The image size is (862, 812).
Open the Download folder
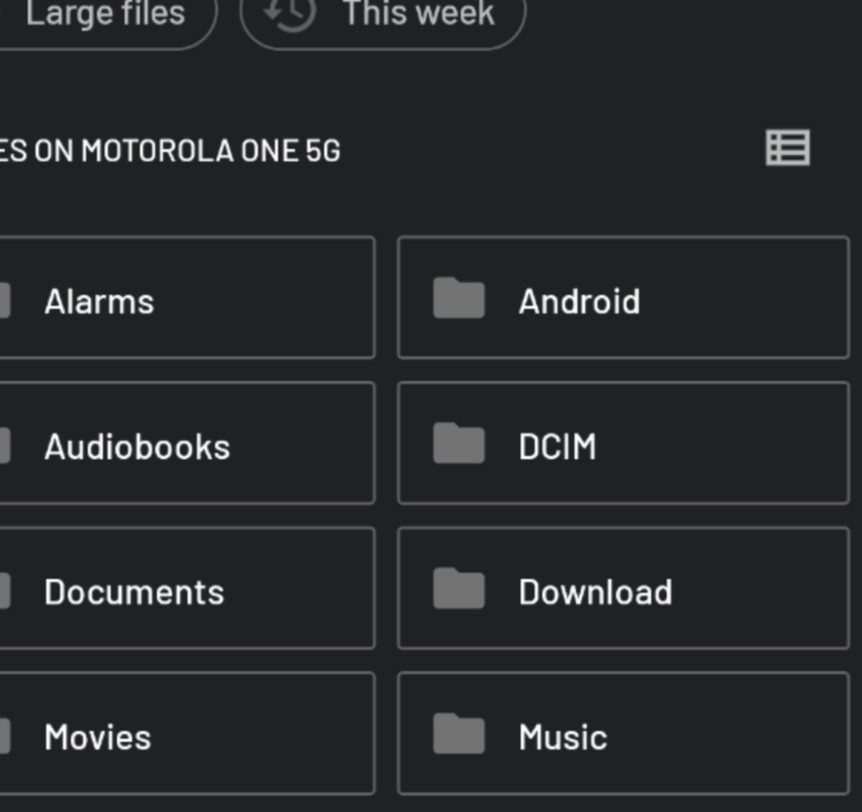tap(623, 588)
